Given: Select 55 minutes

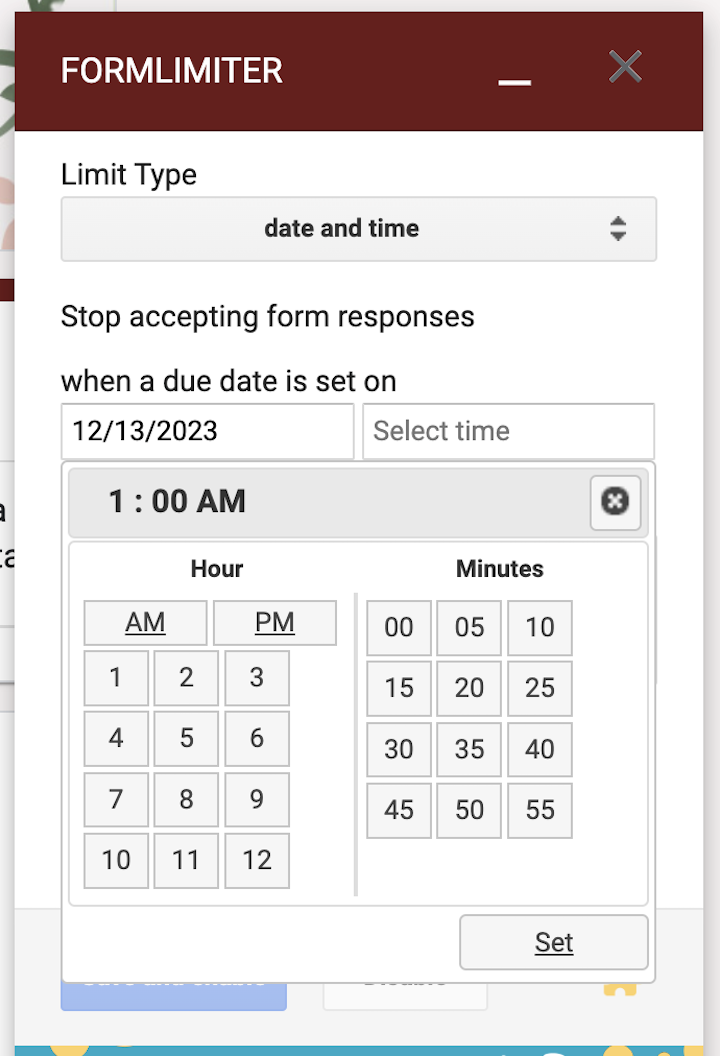Looking at the screenshot, I should (540, 809).
